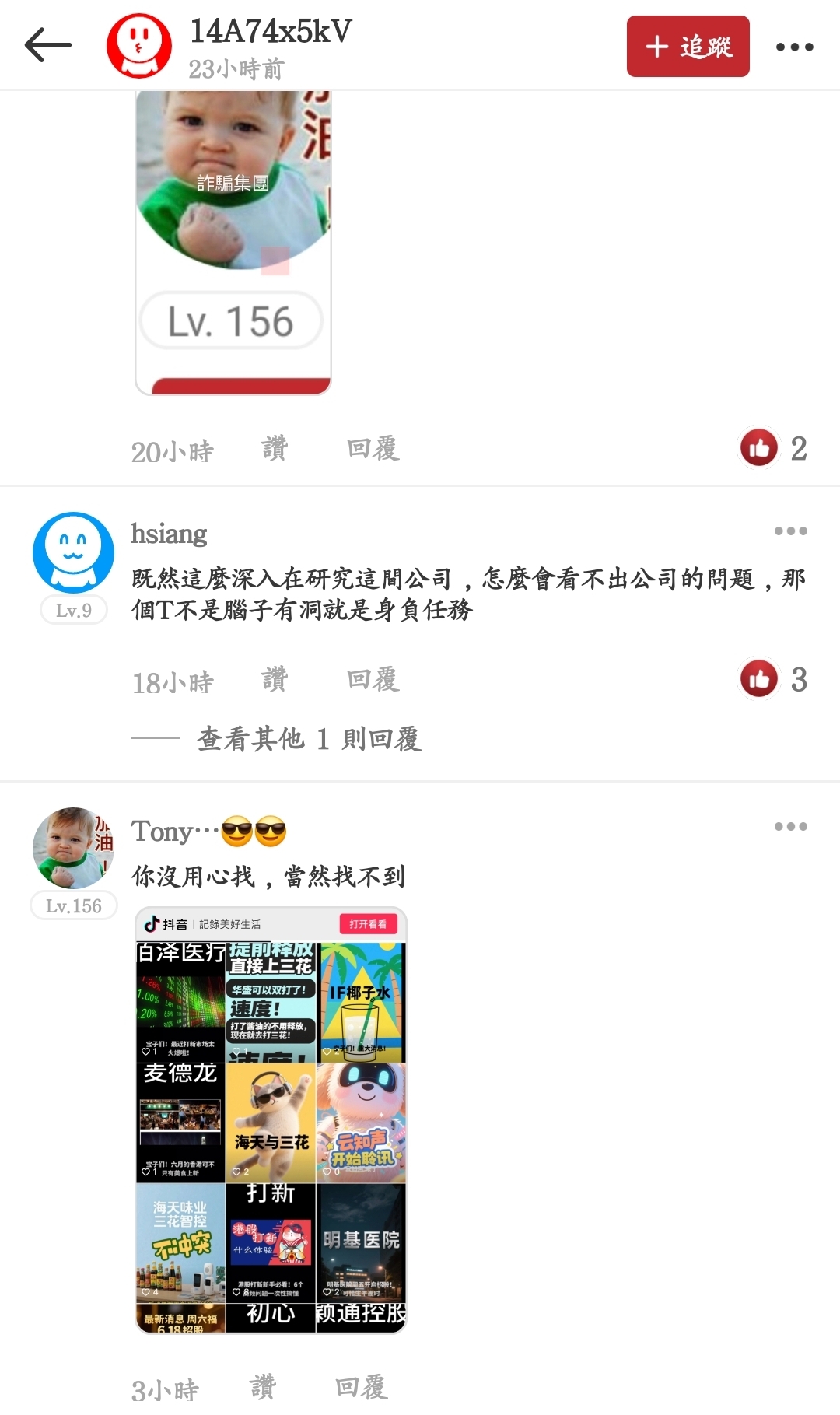Open more options on hsiang's comment
This screenshot has height=1415, width=840.
(x=790, y=531)
